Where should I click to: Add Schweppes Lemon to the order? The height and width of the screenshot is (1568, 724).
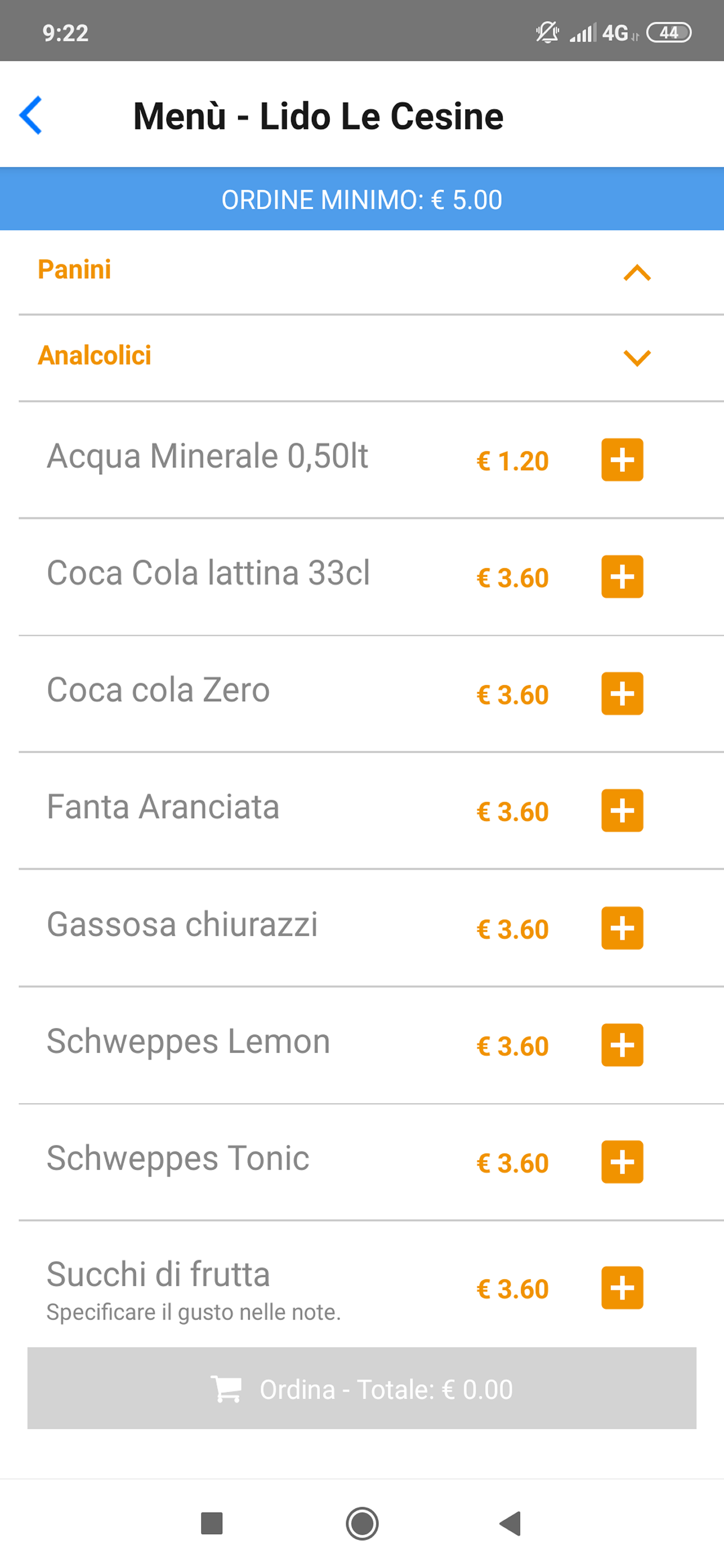pyautogui.click(x=622, y=1045)
